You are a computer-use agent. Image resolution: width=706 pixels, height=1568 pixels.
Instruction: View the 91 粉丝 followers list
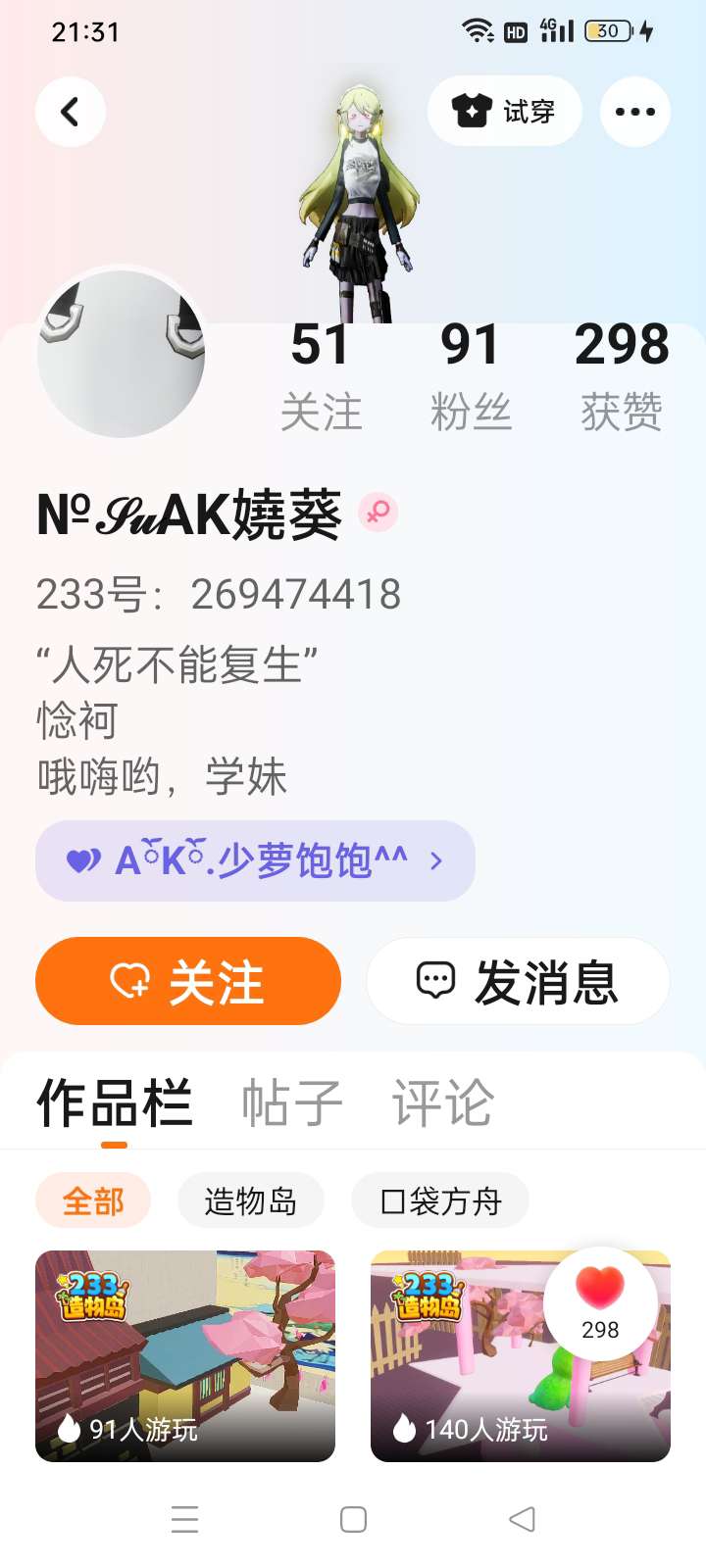[471, 376]
